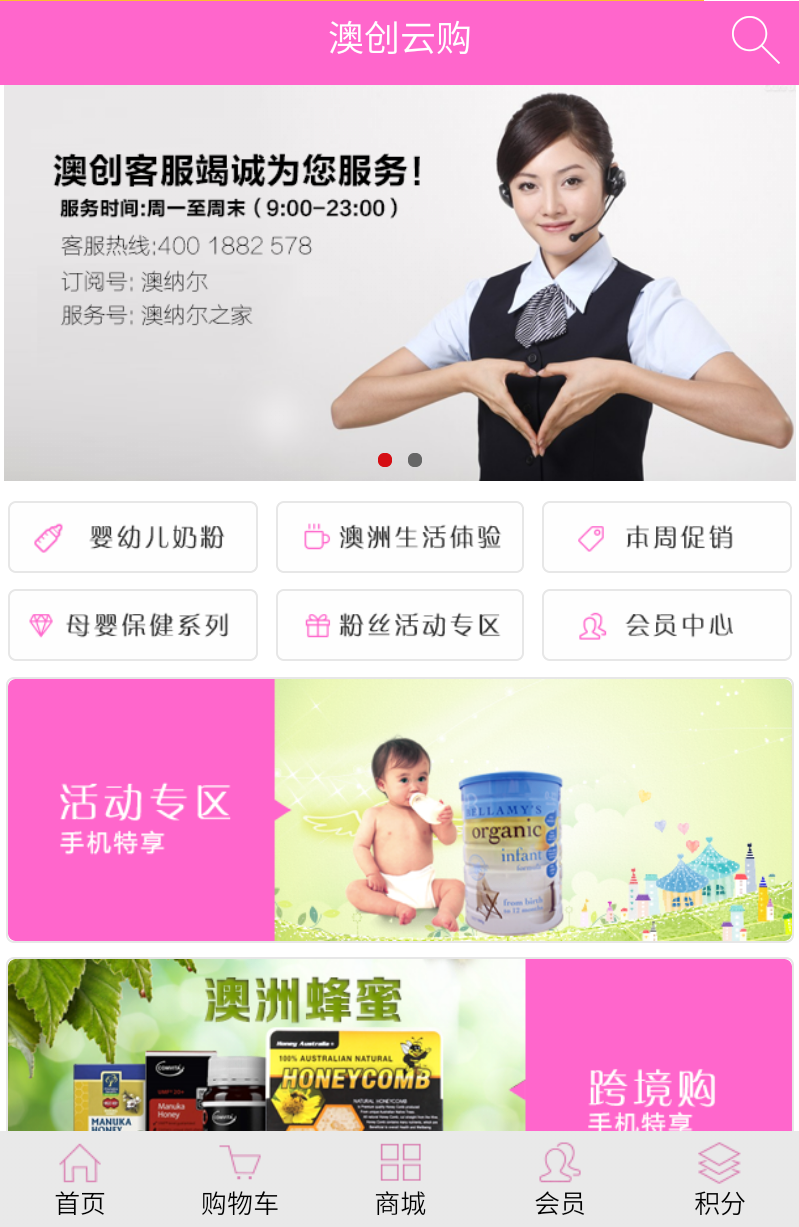Image resolution: width=799 pixels, height=1227 pixels.
Task: Open the search magnifier icon
Action: tap(755, 41)
